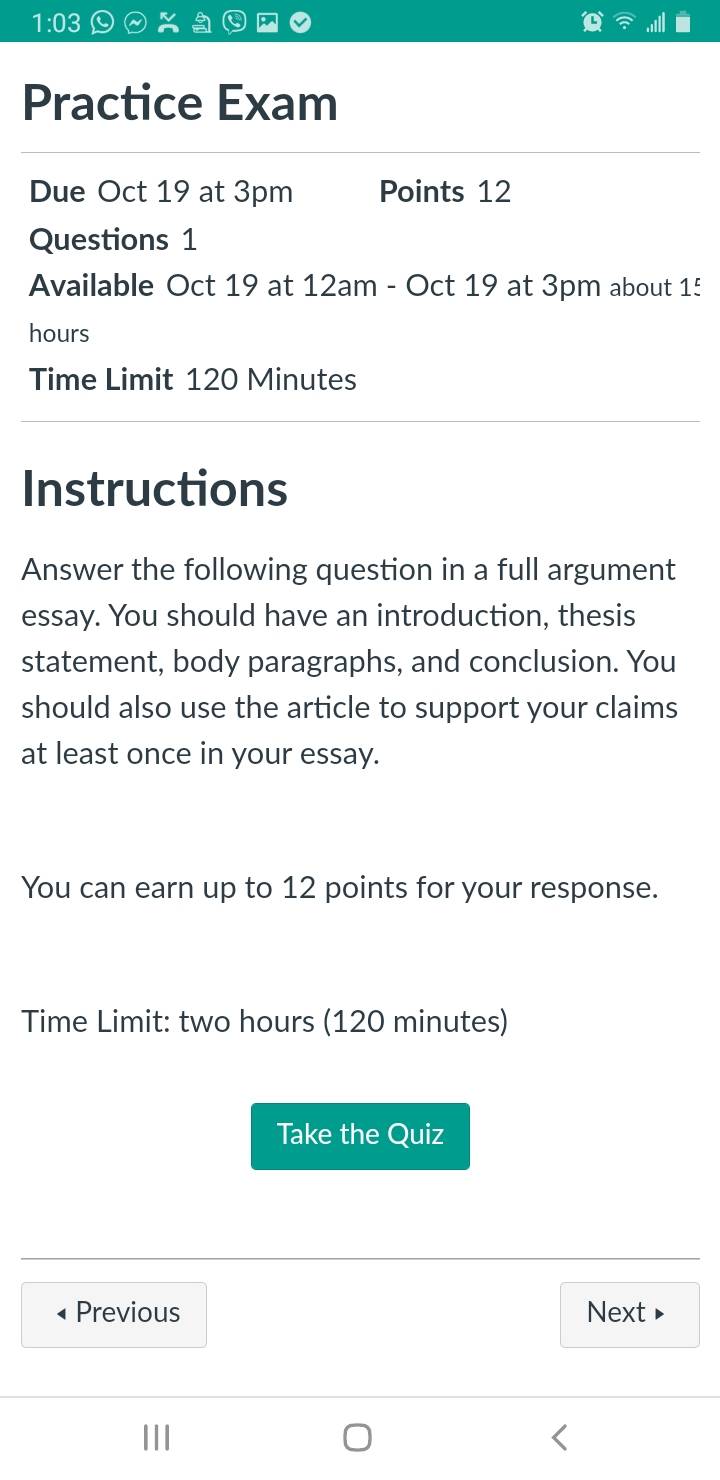Start the exam with Take the Quiz
Viewport: 720px width, 1480px height.
(360, 1136)
